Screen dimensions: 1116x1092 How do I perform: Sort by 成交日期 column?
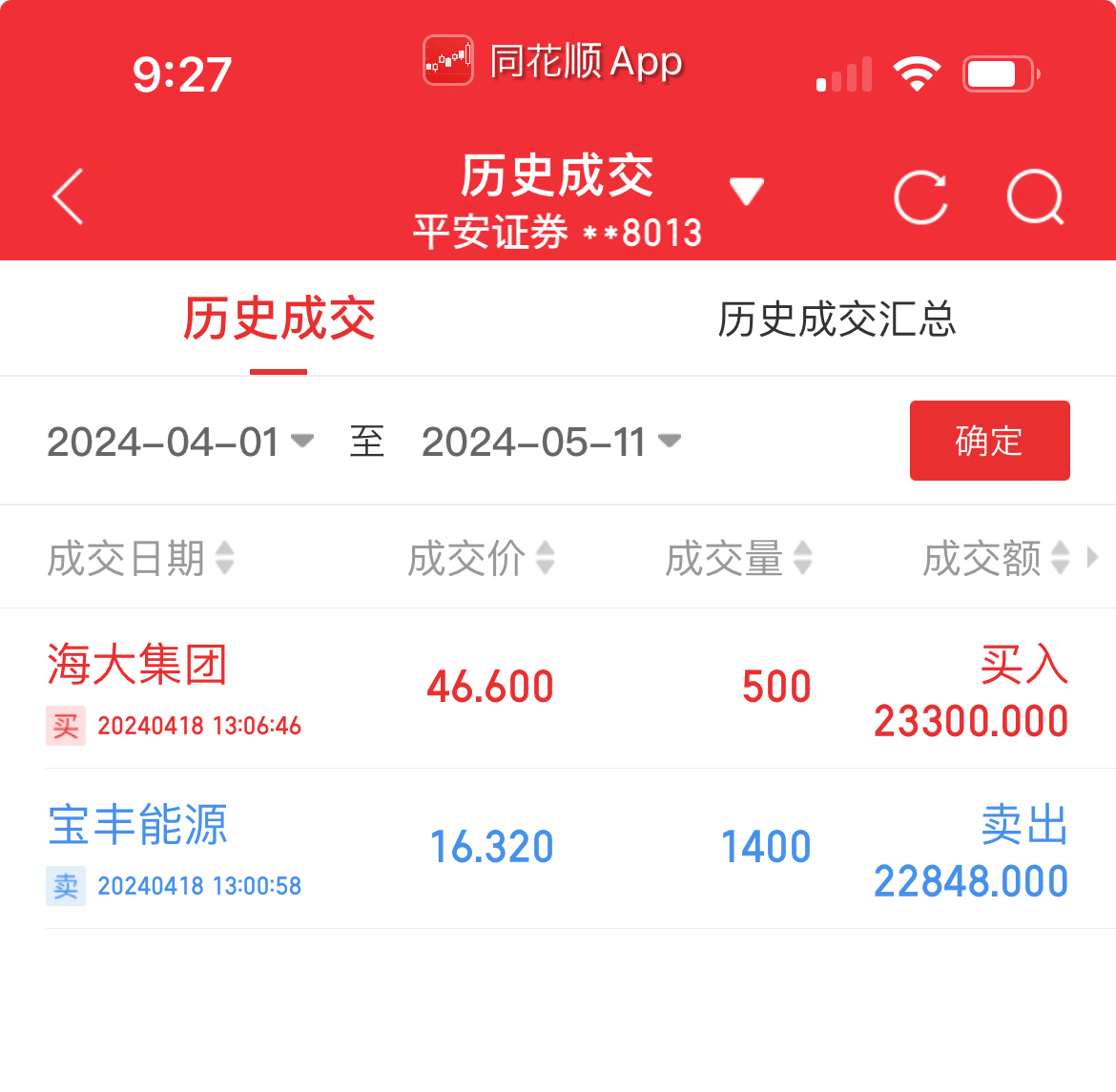(x=140, y=558)
